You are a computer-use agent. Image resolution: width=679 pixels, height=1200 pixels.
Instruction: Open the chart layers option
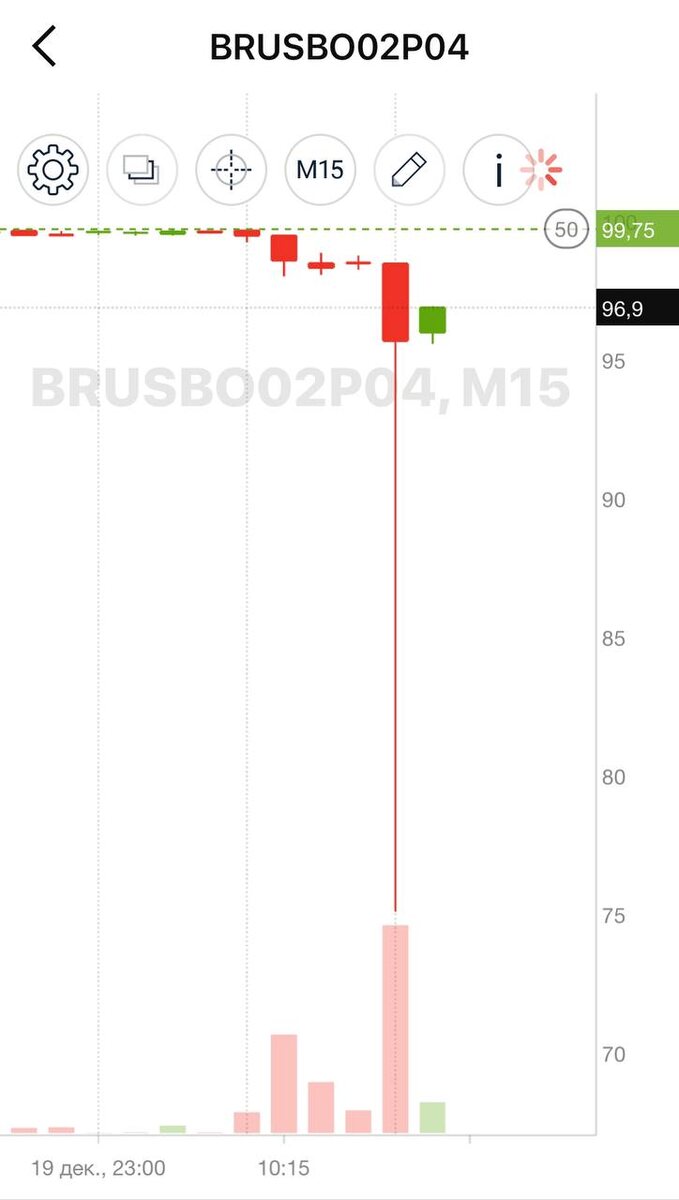(142, 170)
